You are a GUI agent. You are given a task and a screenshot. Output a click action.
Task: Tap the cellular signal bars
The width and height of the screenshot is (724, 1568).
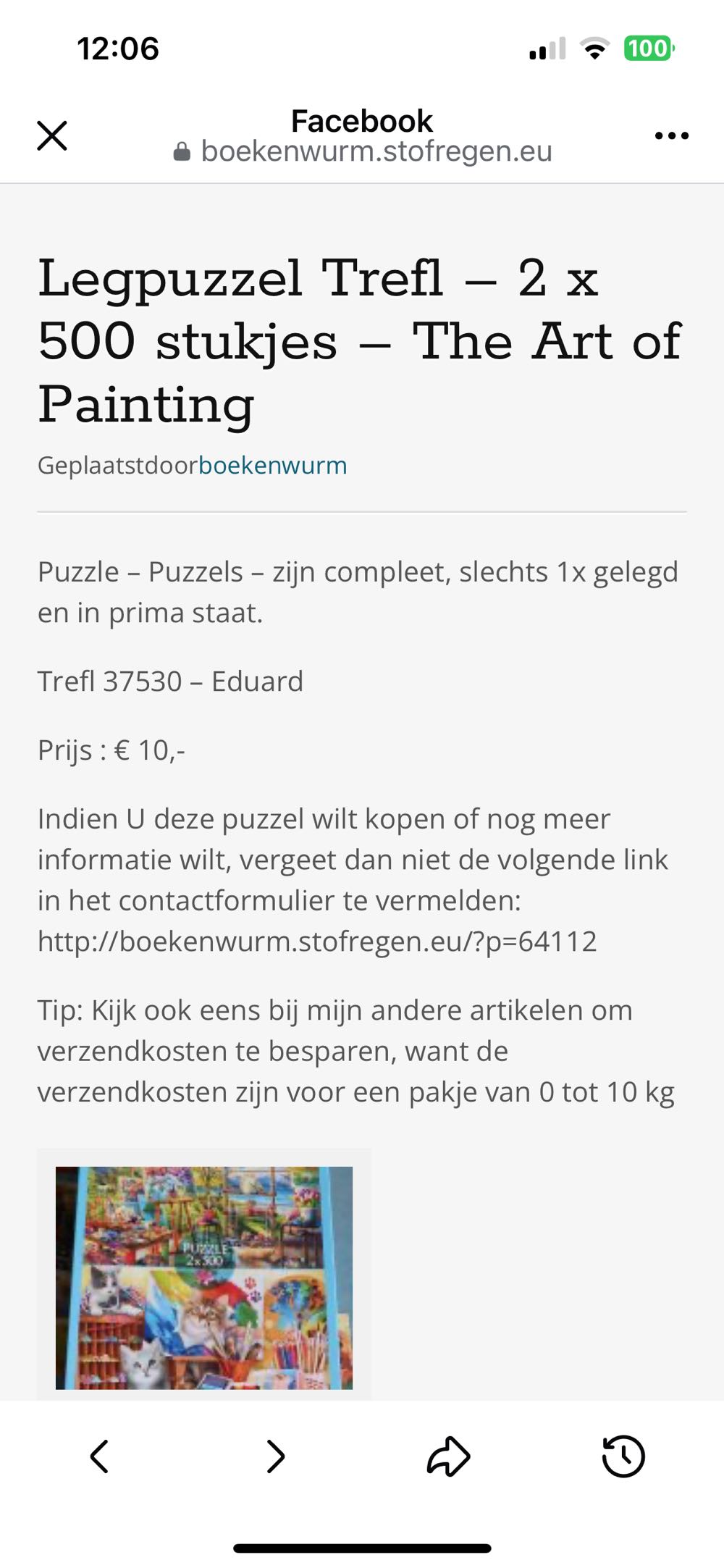point(548,48)
